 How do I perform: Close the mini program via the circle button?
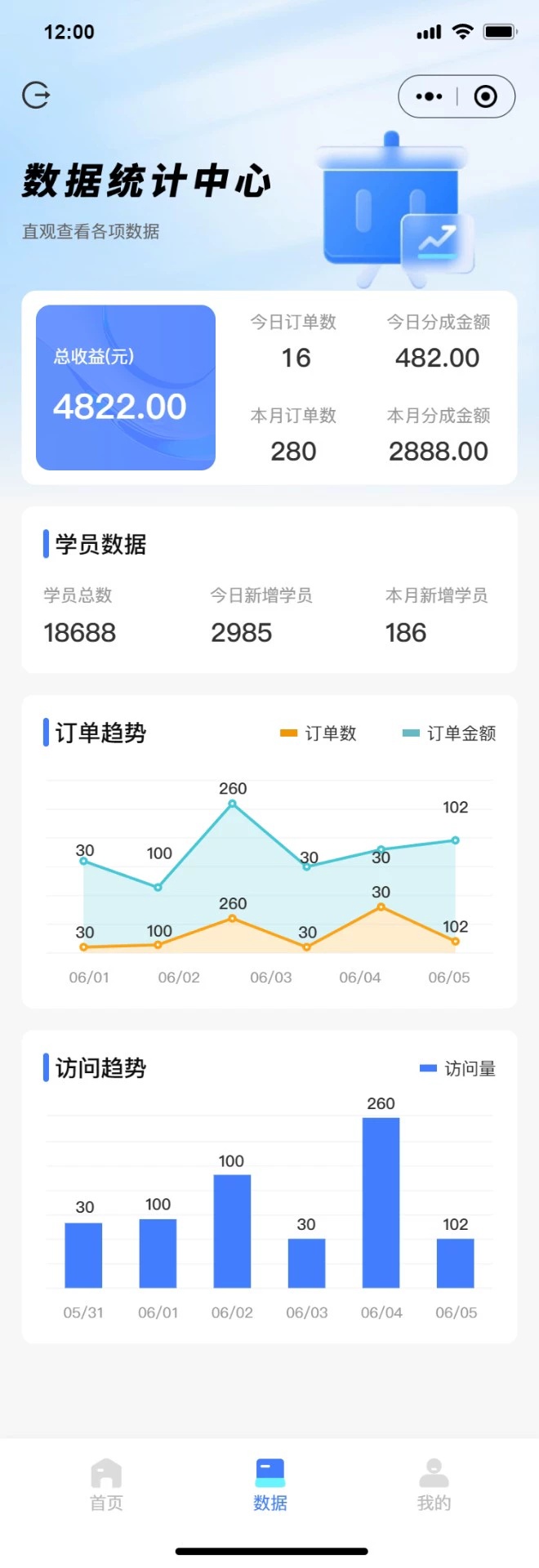click(x=486, y=96)
